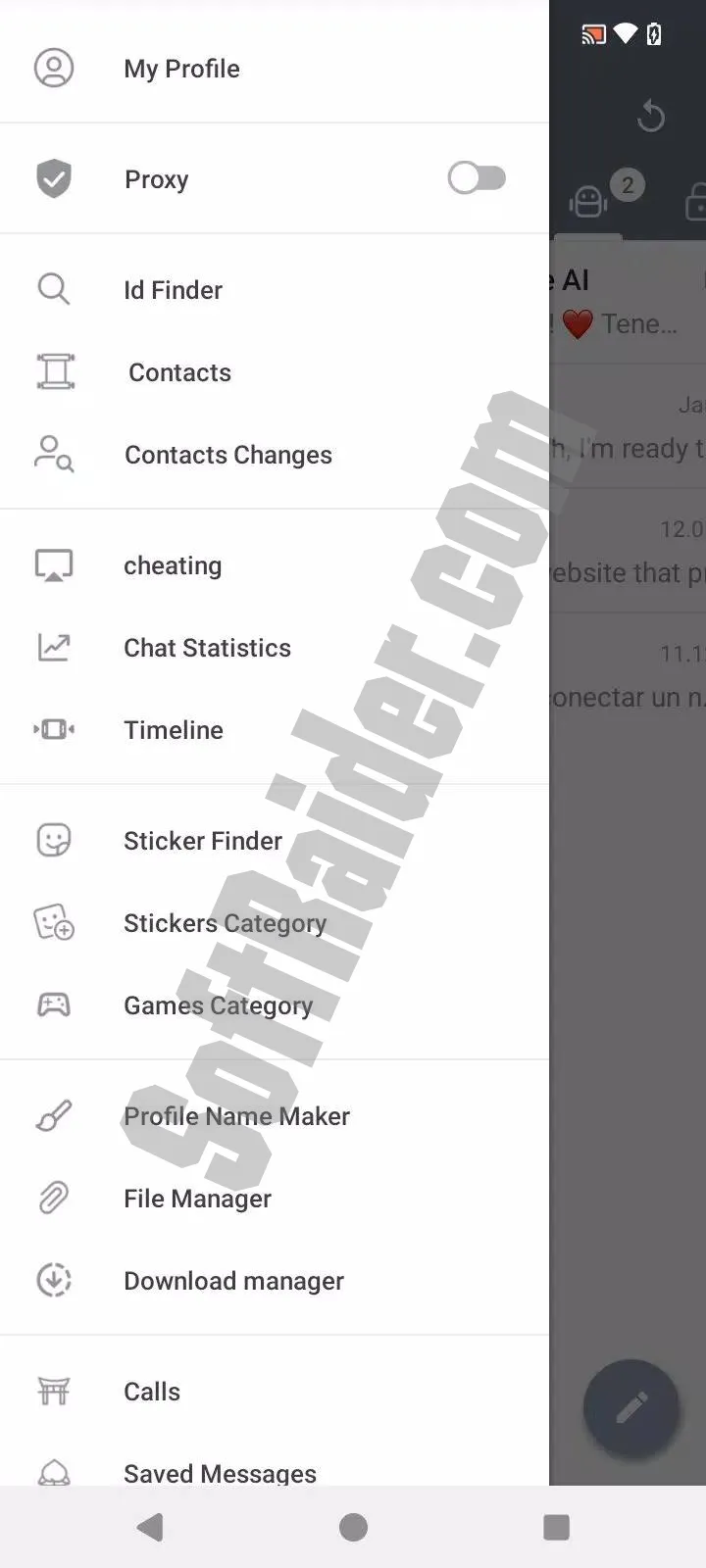Open Contacts from the drawer
The width and height of the screenshot is (706, 1568).
tap(179, 372)
